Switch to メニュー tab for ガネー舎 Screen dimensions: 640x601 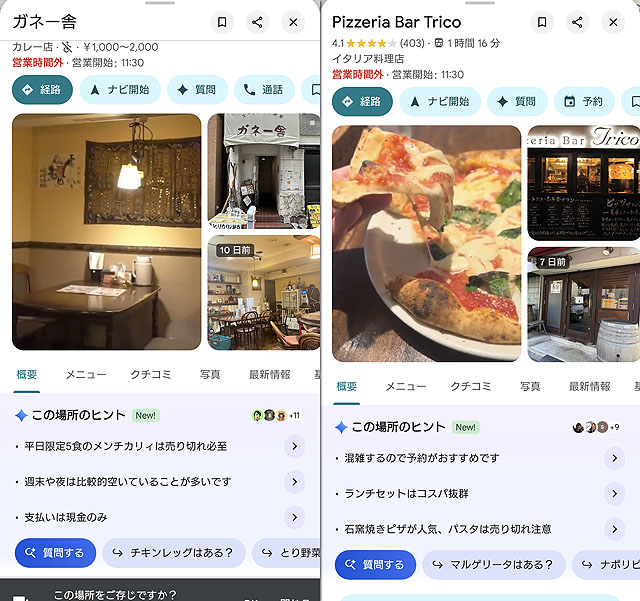tap(86, 374)
